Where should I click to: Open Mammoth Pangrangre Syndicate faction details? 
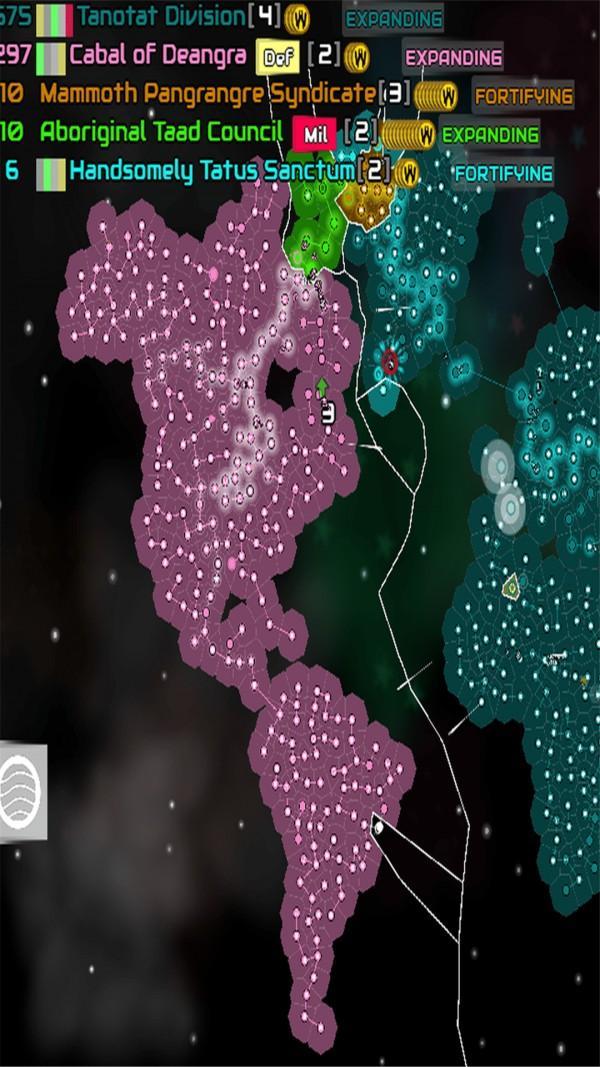208,95
